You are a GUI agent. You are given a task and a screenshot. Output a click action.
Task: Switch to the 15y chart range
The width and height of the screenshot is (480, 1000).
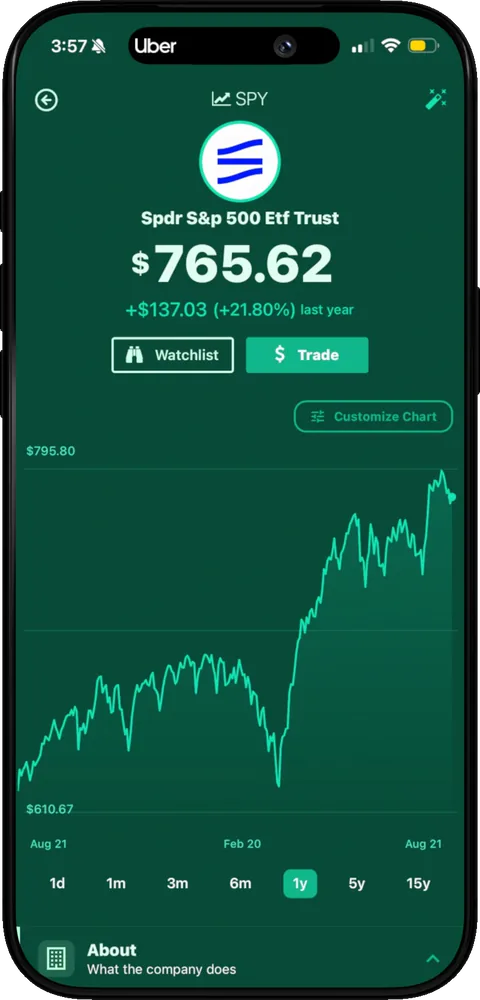point(418,883)
